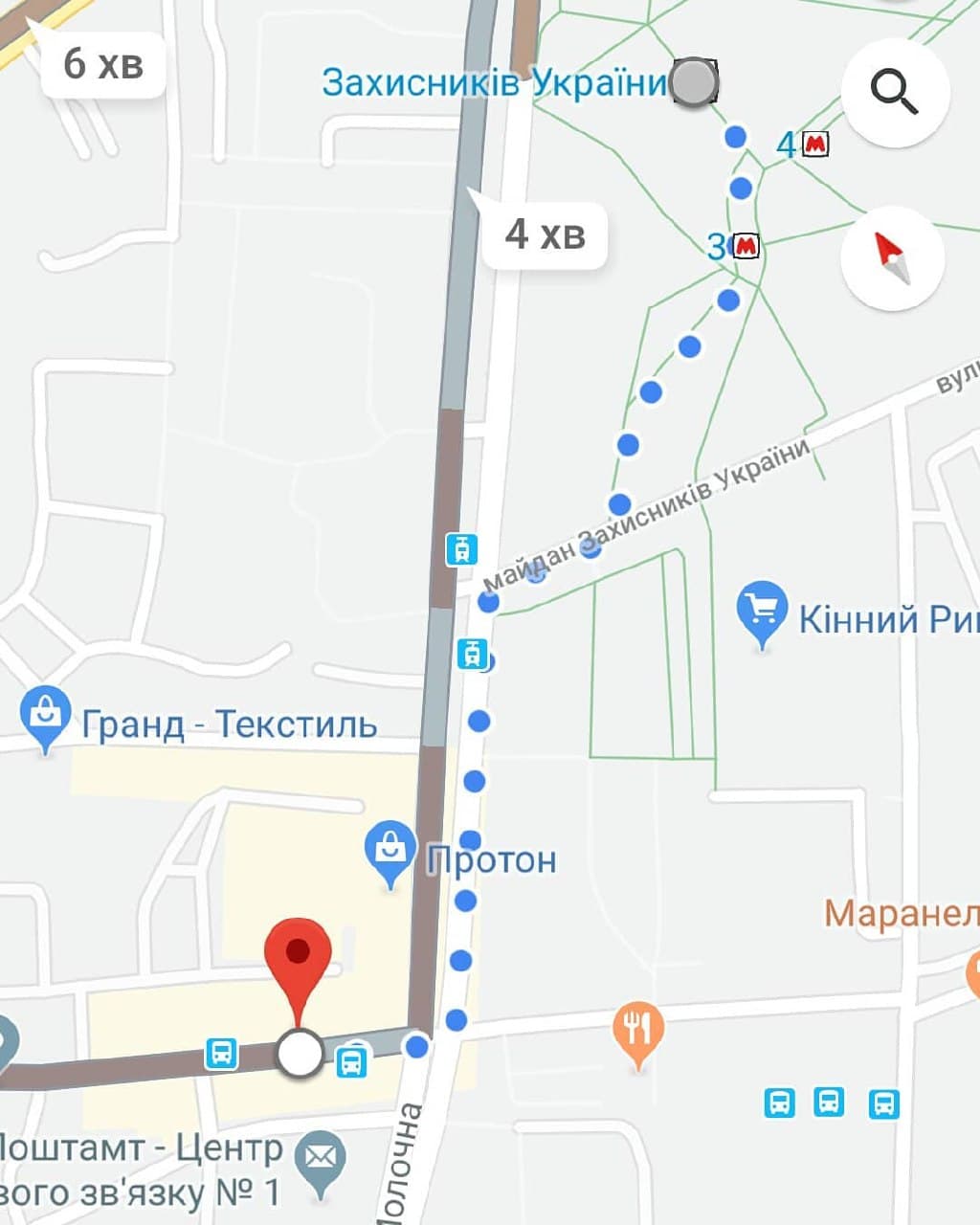Open the Поштамт post office marker
The height and width of the screenshot is (1225, 980).
point(320,1161)
